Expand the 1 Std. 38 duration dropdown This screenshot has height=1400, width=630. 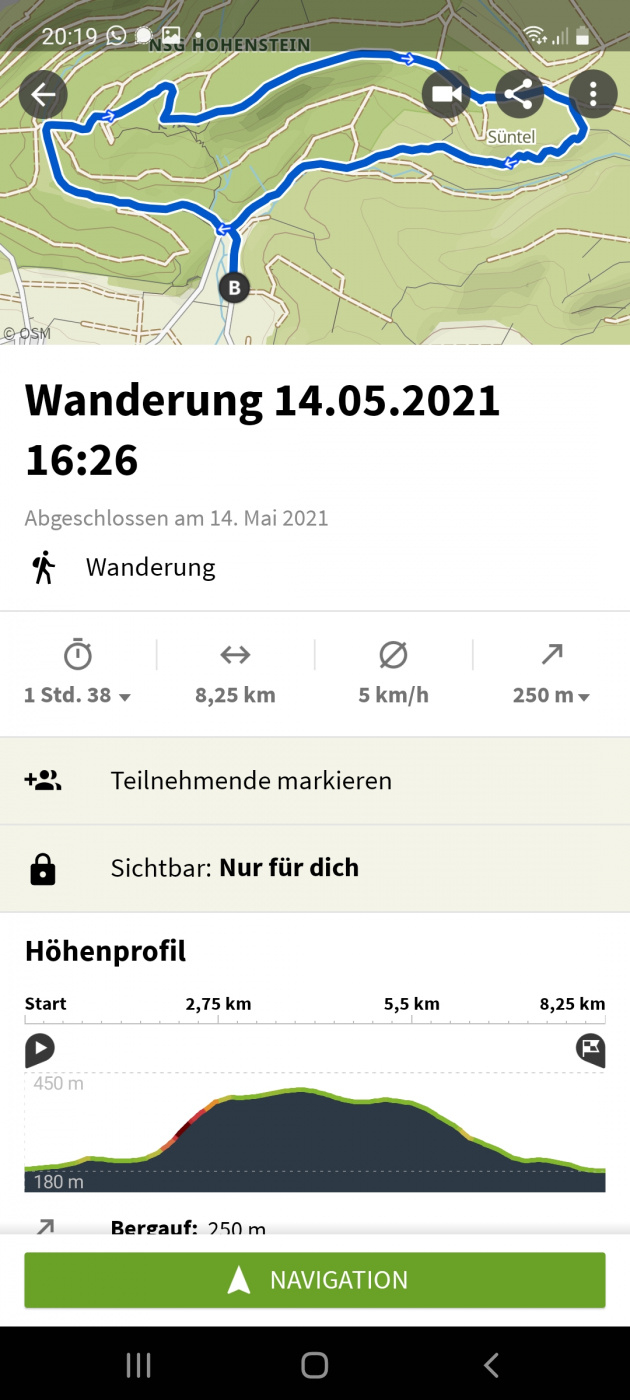(78, 695)
